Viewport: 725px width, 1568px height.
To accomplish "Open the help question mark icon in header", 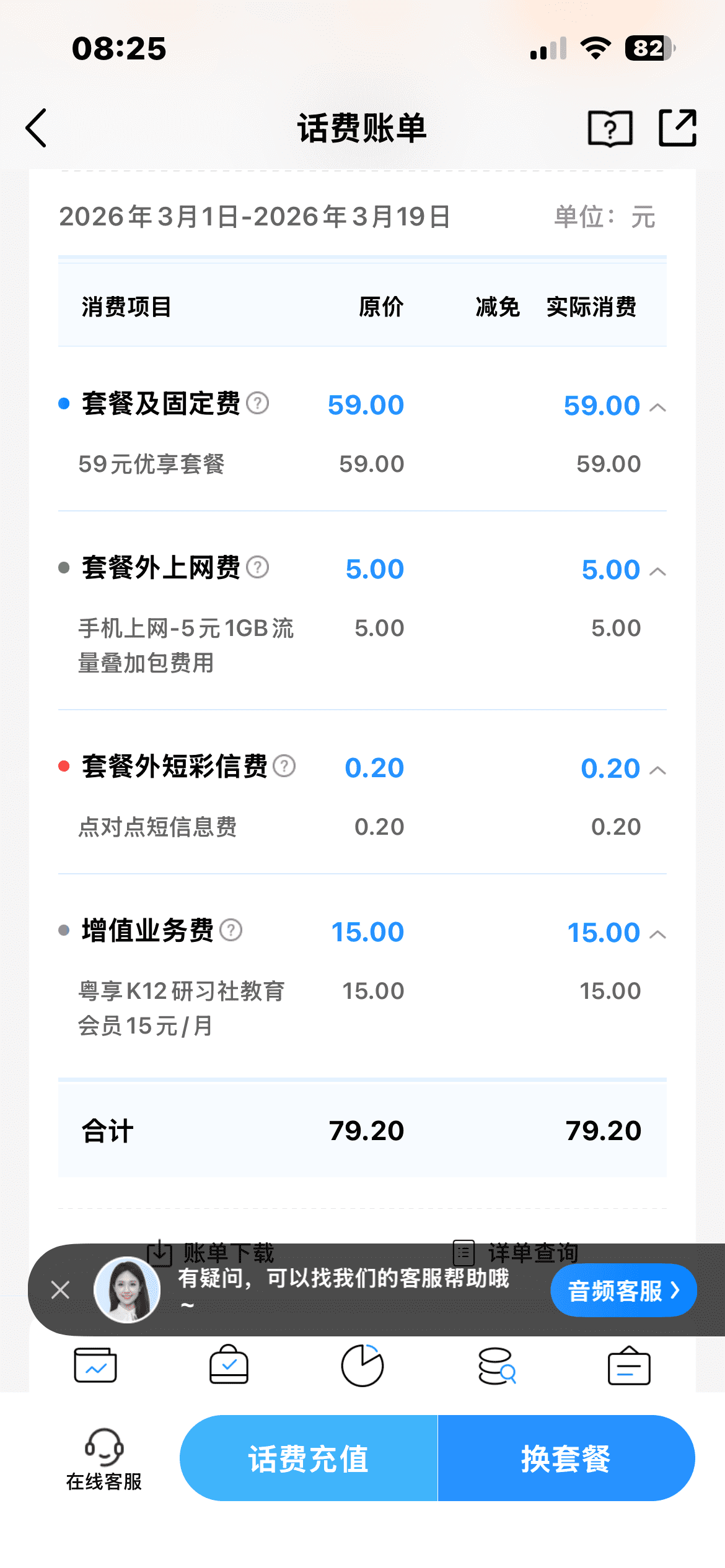I will click(610, 129).
